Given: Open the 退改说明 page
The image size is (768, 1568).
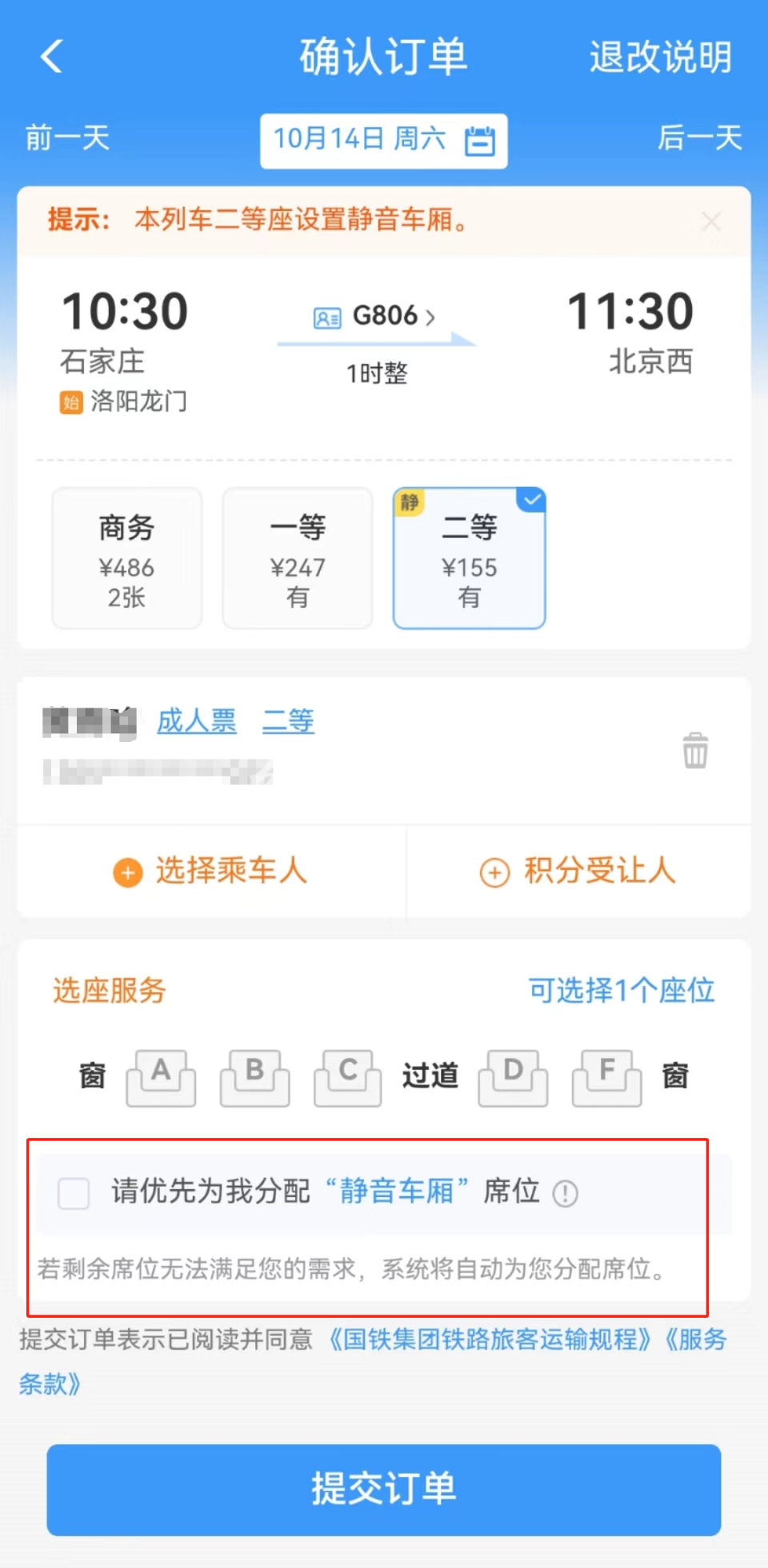Looking at the screenshot, I should pyautogui.click(x=659, y=56).
